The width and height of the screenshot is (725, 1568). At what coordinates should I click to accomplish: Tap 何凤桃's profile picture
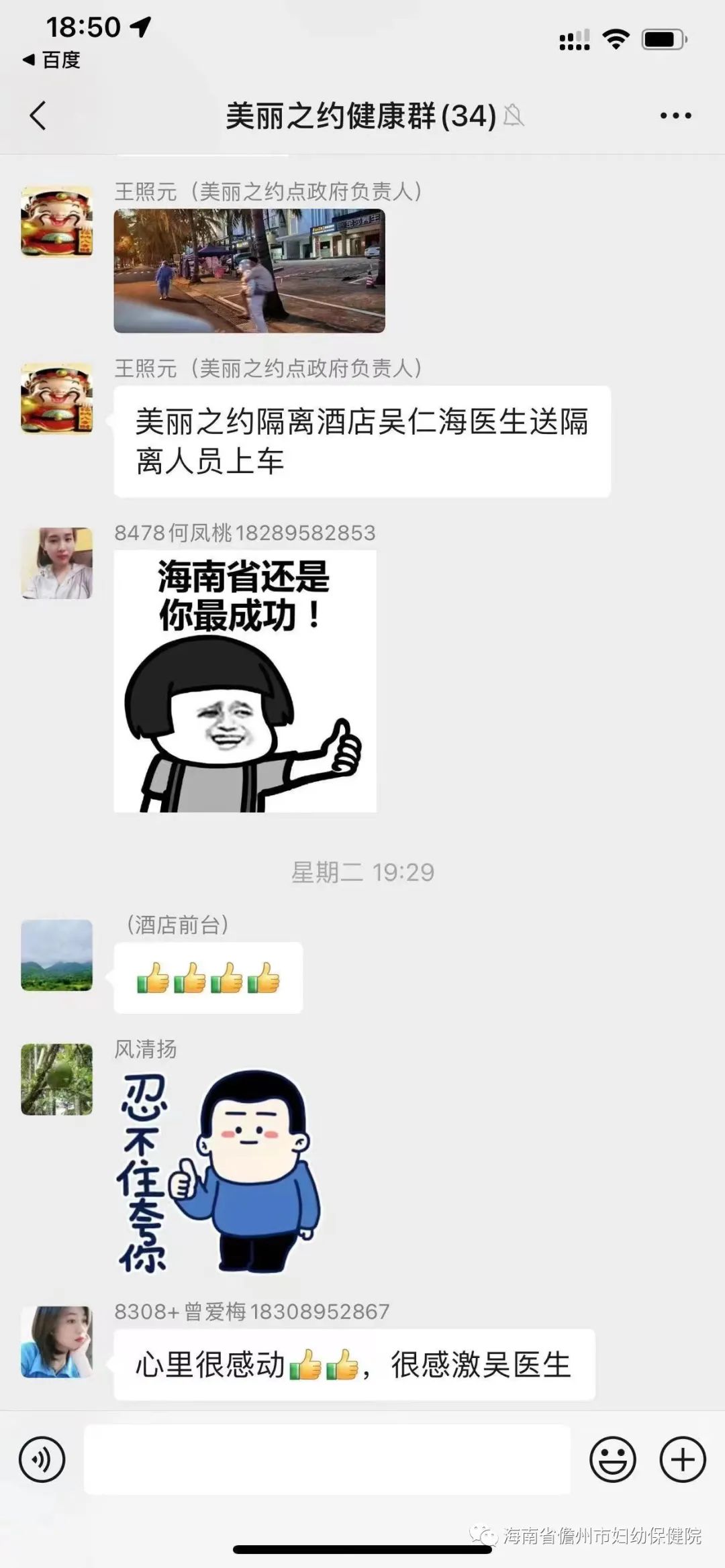[x=57, y=564]
